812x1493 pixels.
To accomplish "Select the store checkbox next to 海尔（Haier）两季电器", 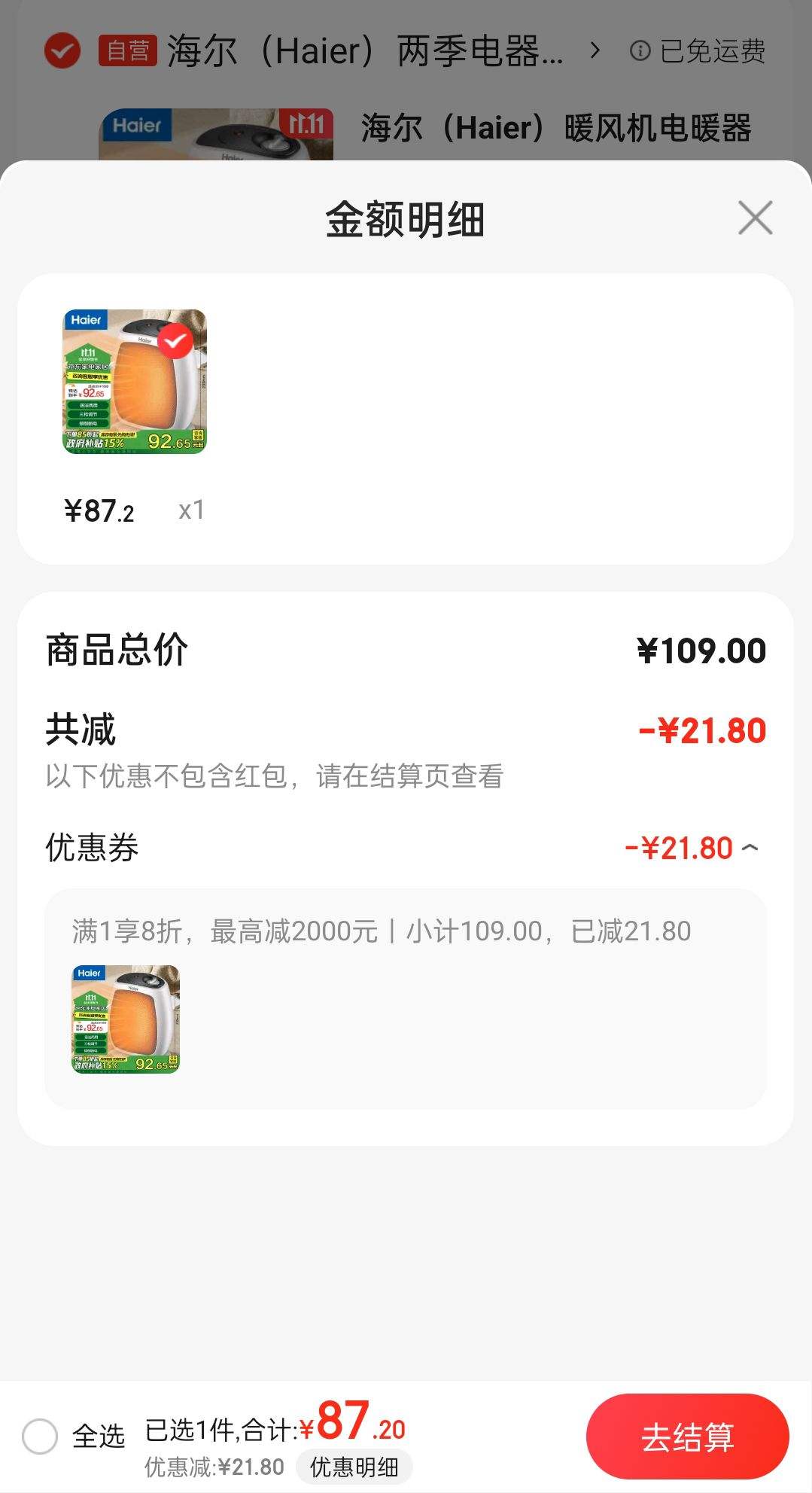I will (60, 51).
